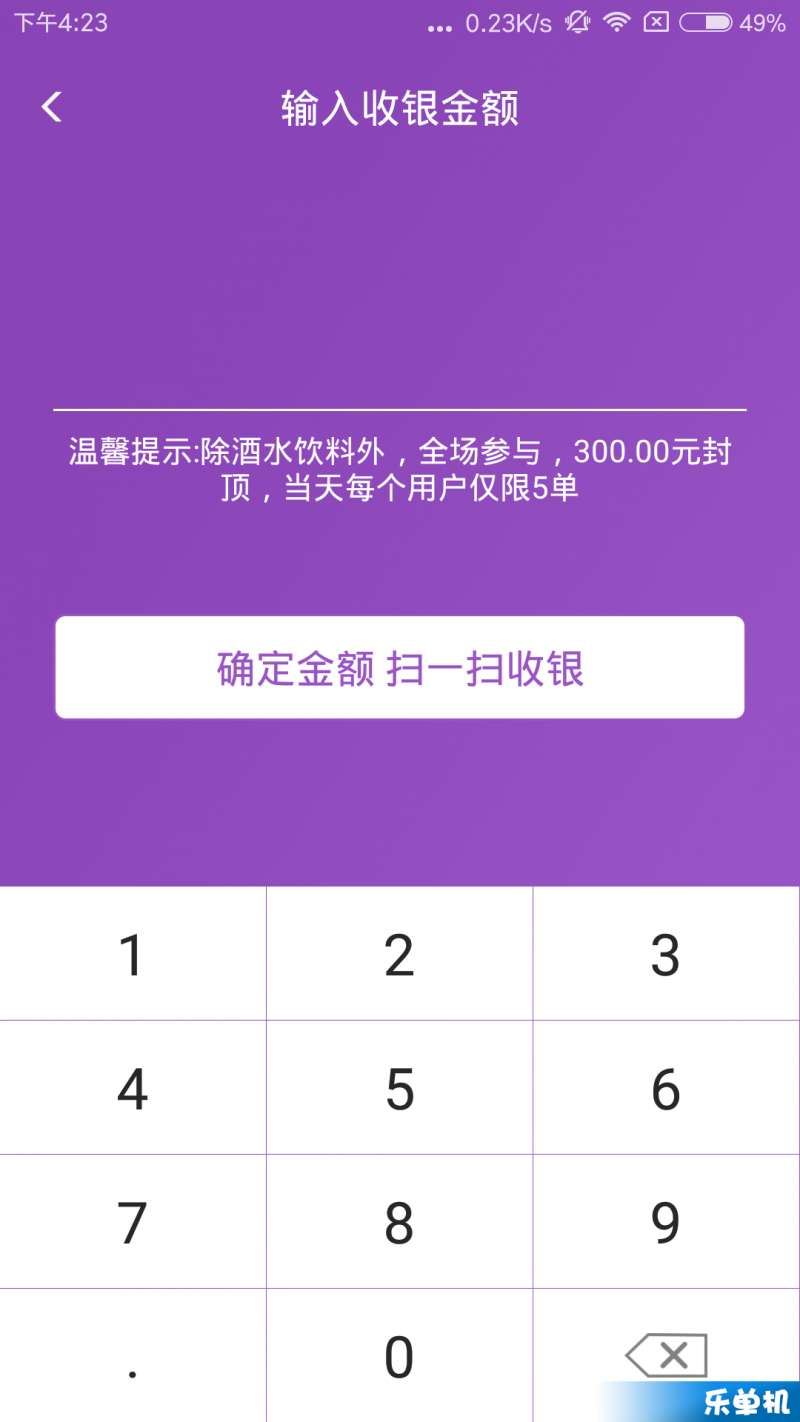Enter digit 2 on the keypad
This screenshot has width=800, height=1422.
(x=399, y=955)
